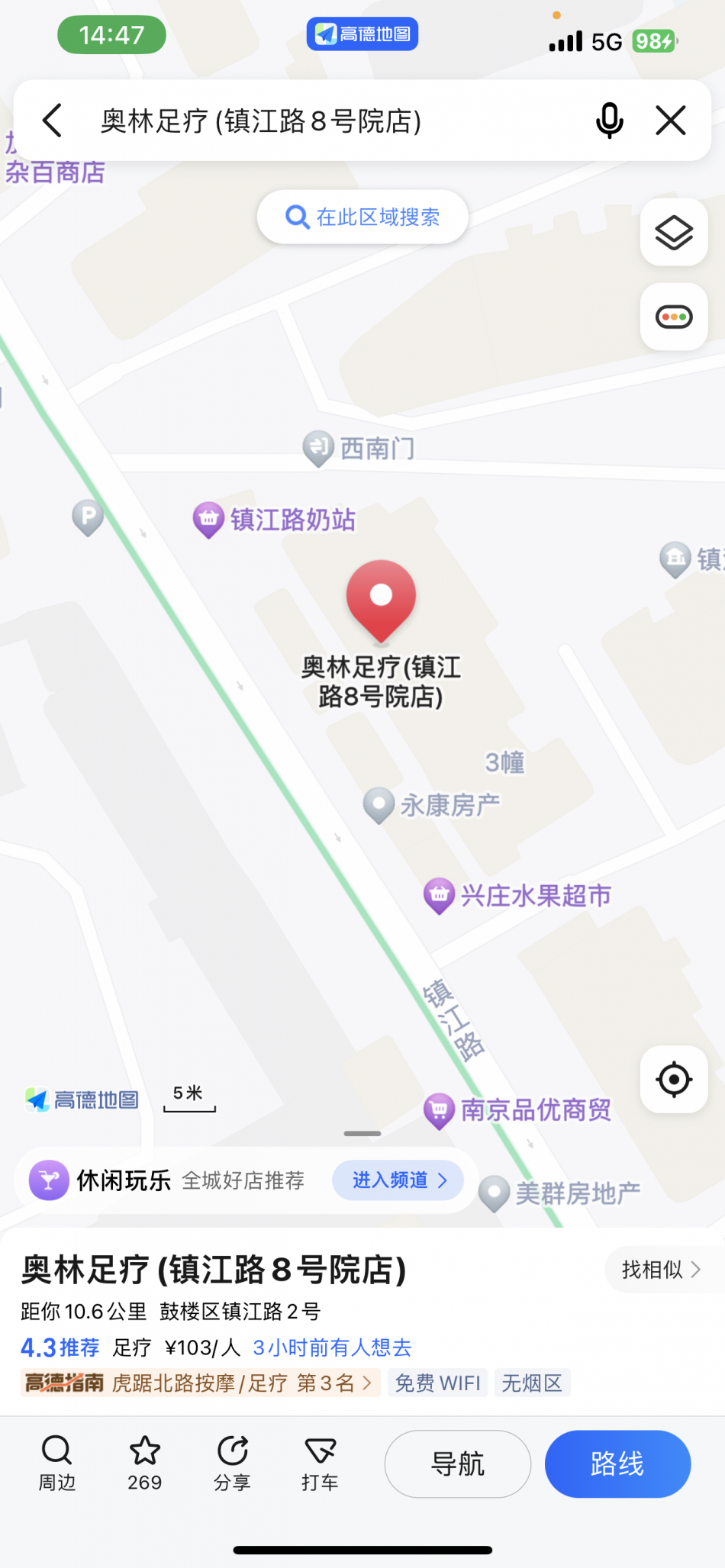Tap the 兴庄水果超市 map marker
This screenshot has height=1568, width=725.
click(440, 895)
